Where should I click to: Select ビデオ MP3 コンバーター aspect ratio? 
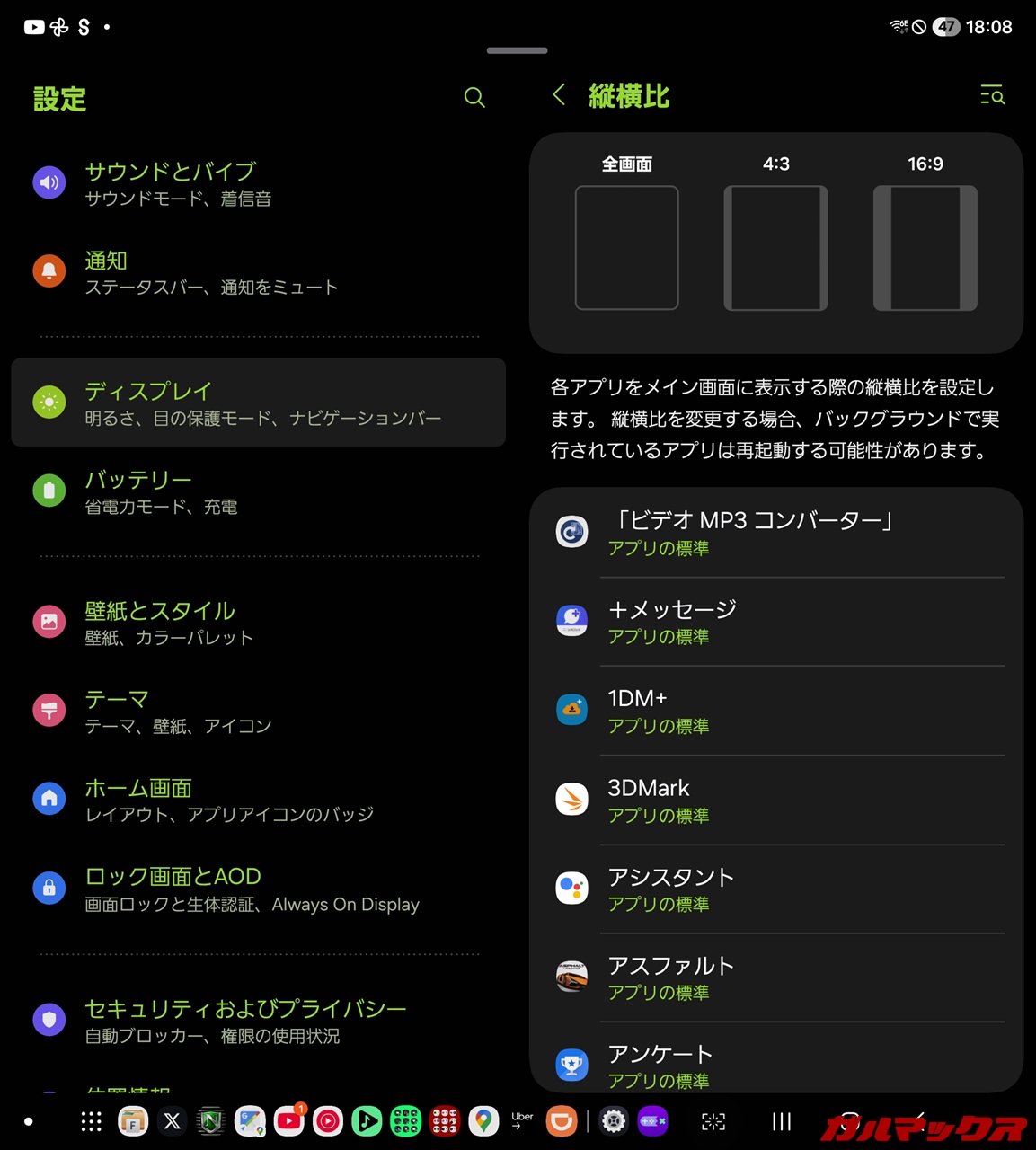(x=777, y=533)
